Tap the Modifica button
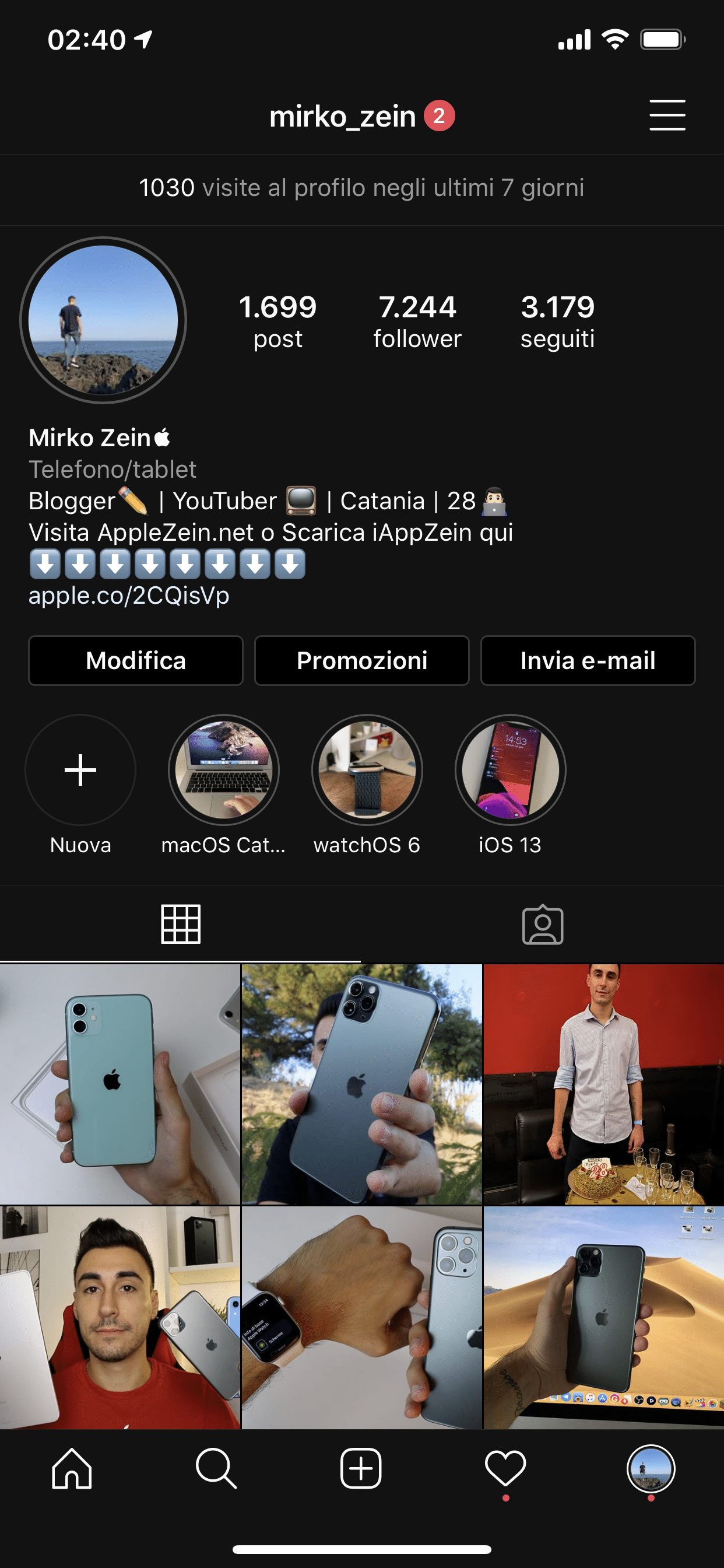The image size is (724, 1568). point(136,660)
